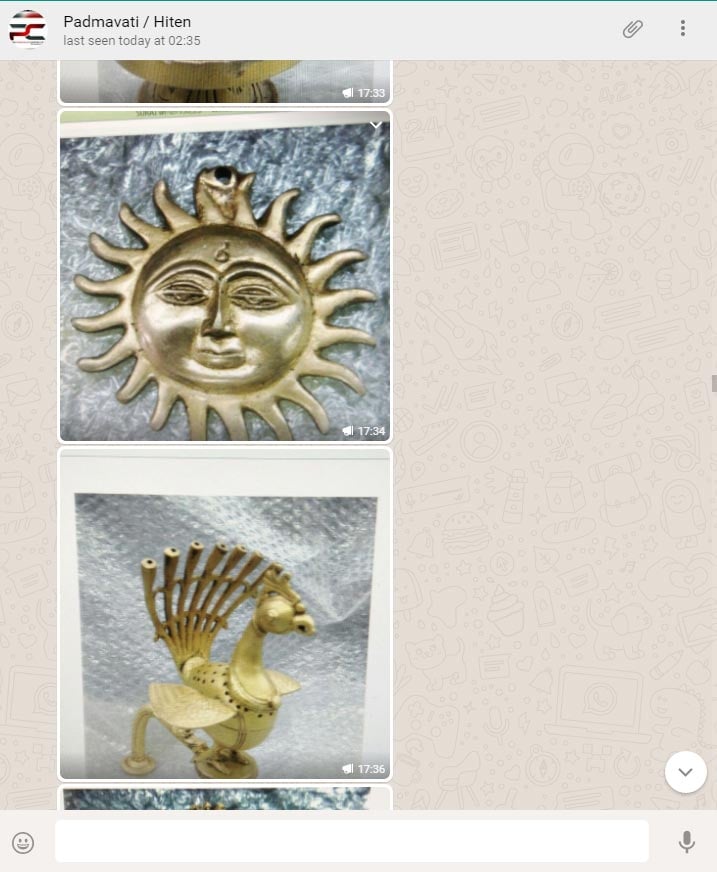Open the brass sun face photo
The height and width of the screenshot is (872, 717).
[224, 276]
